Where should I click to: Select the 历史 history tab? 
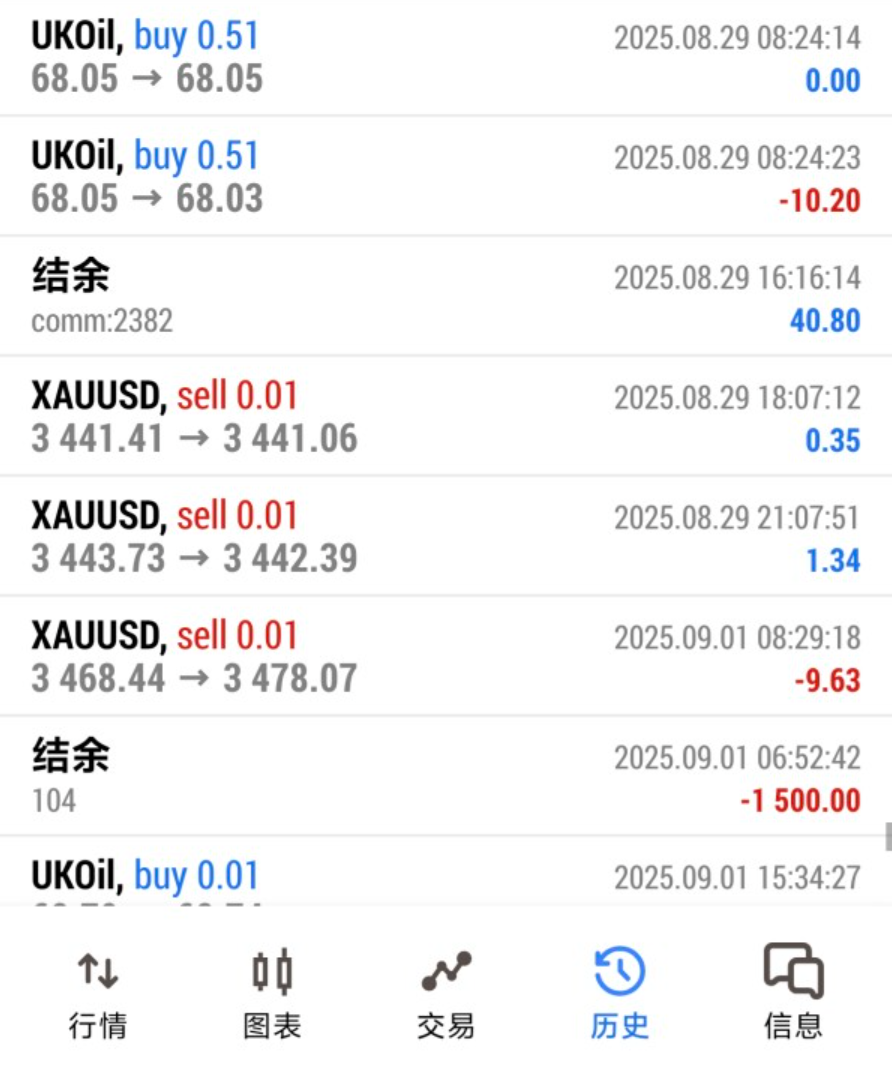click(x=619, y=993)
